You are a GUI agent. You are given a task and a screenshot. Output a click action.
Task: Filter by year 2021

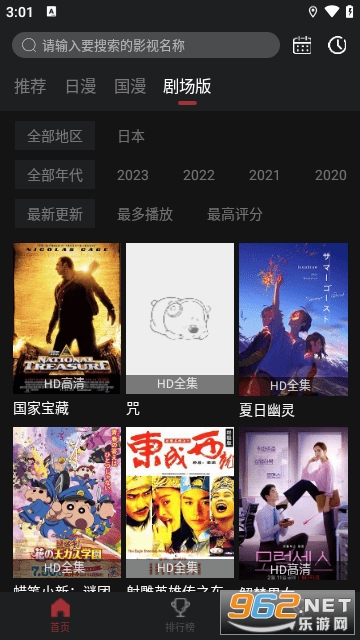tap(264, 175)
